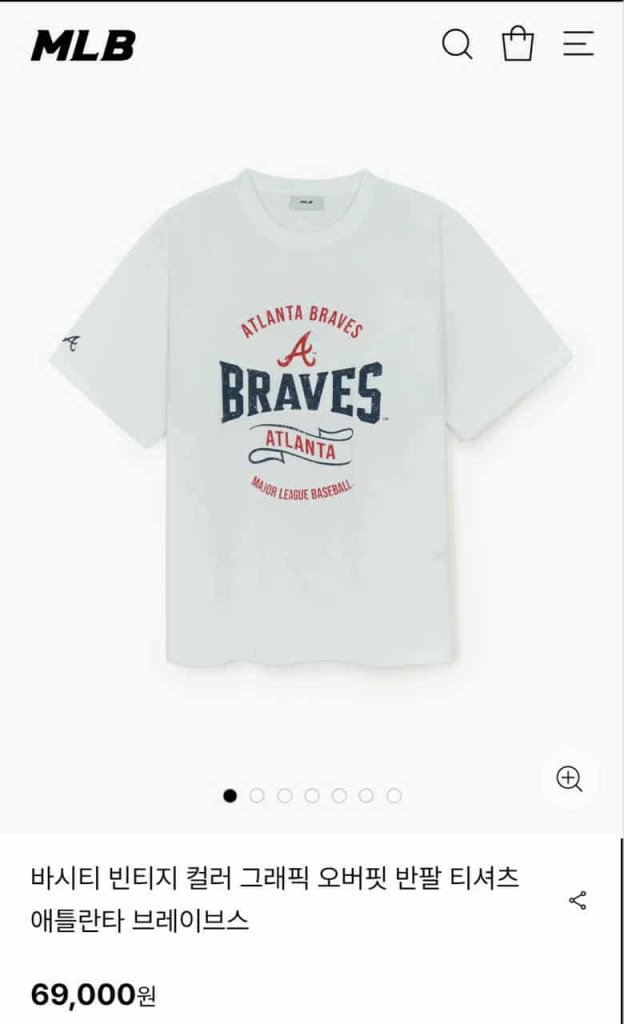Open the hamburger menu

click(x=578, y=44)
